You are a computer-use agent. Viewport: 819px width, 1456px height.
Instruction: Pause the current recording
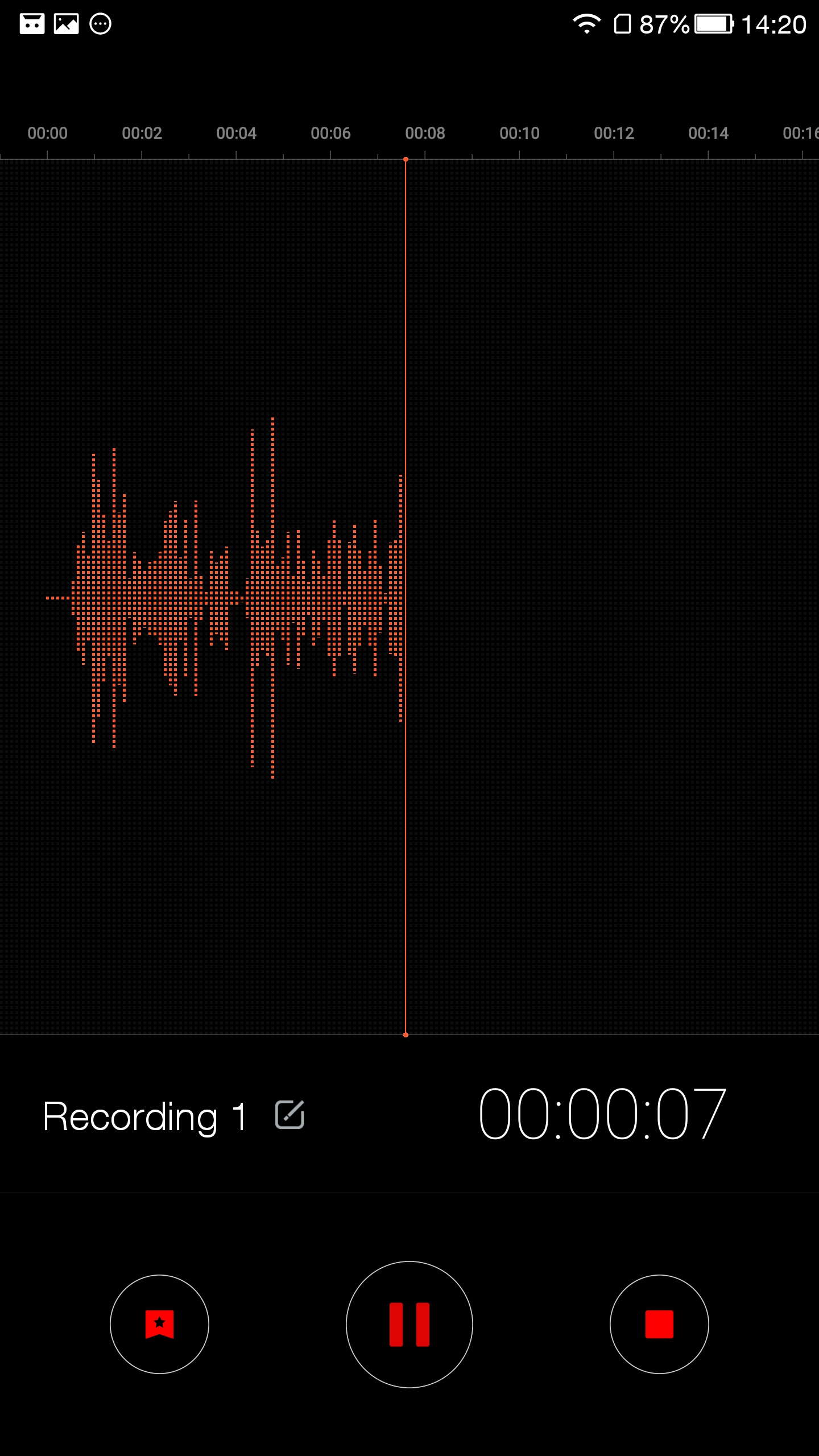[x=409, y=1324]
